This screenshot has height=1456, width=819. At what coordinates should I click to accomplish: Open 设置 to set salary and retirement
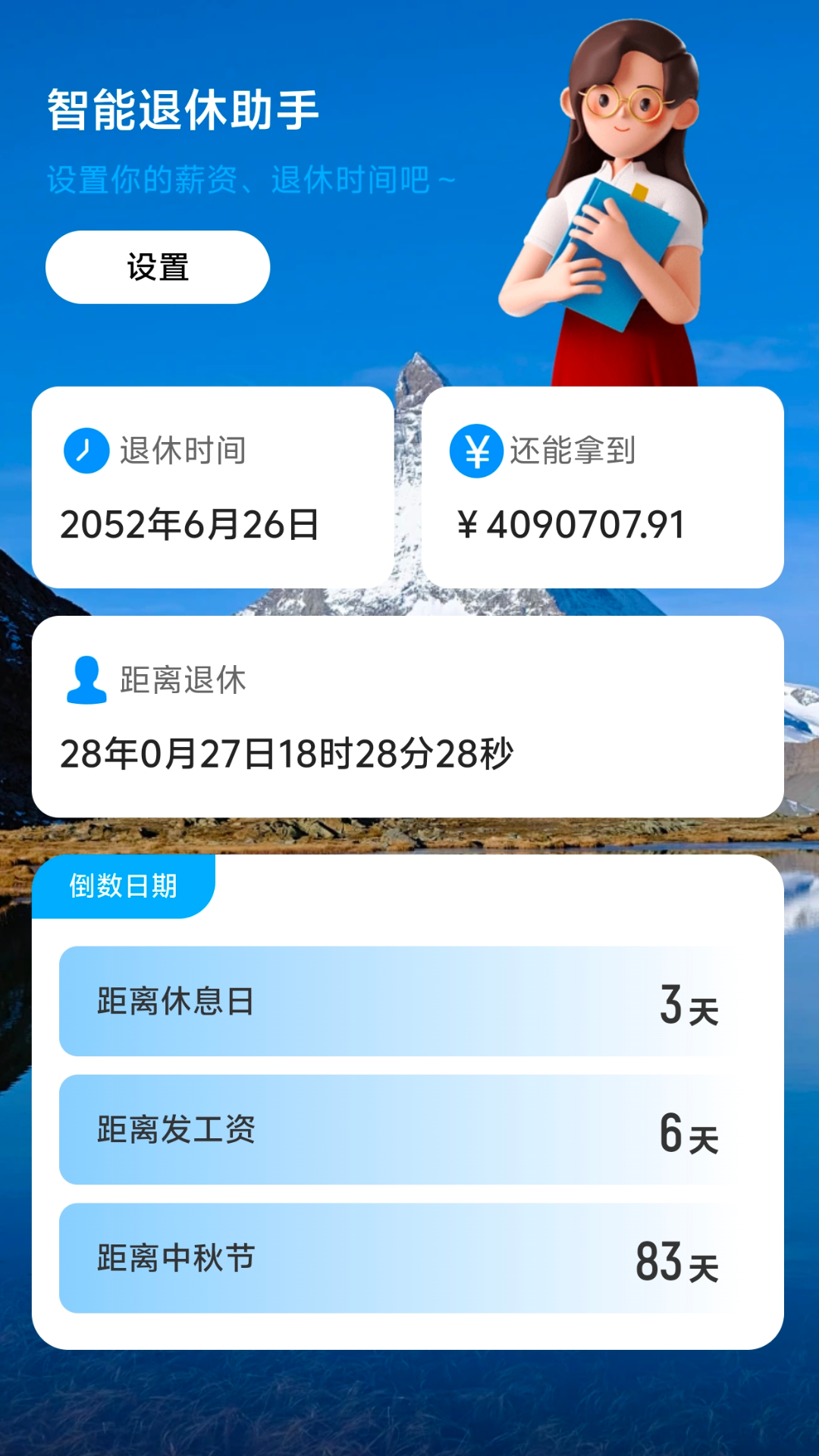[158, 267]
